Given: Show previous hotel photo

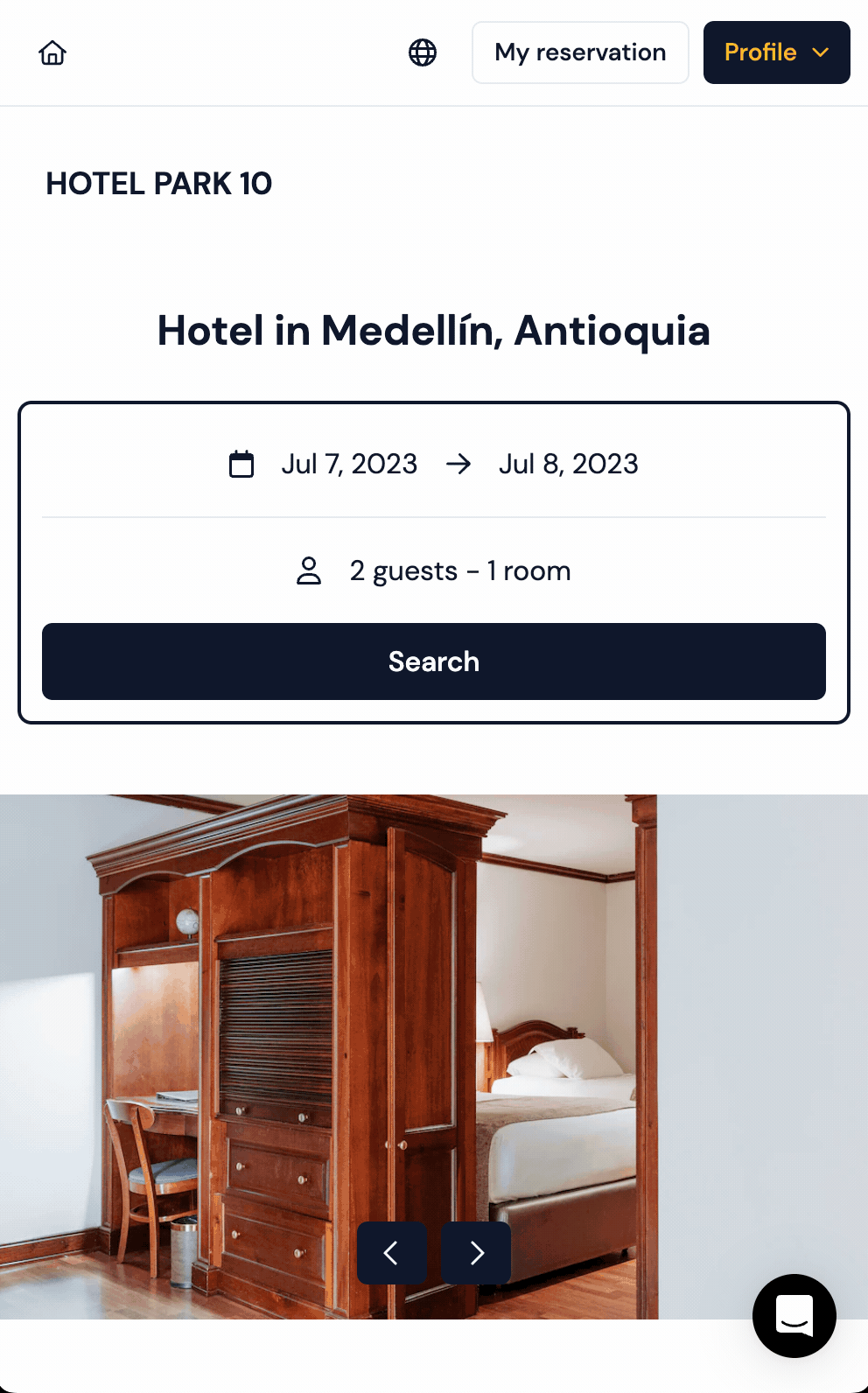Looking at the screenshot, I should pos(391,1253).
